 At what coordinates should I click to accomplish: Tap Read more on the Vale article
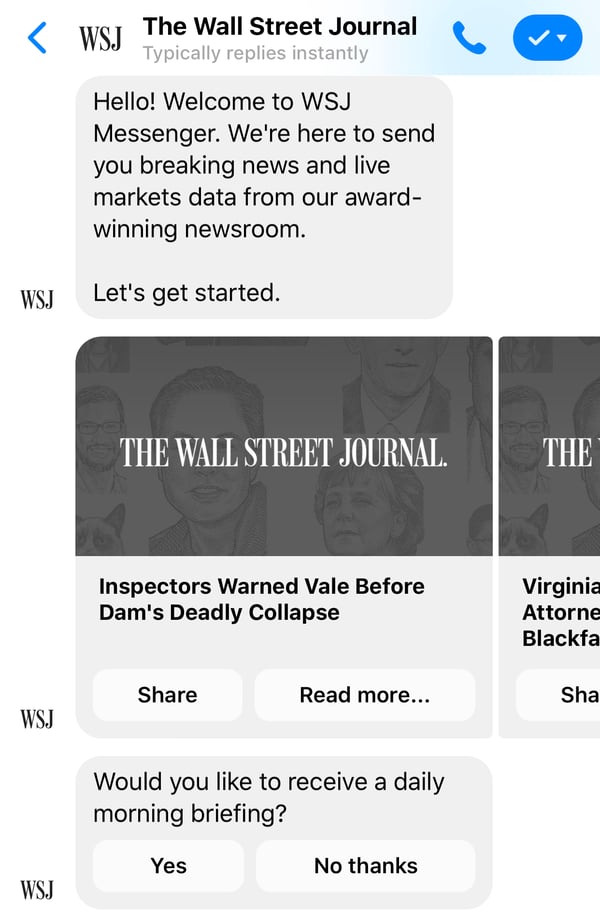[x=364, y=695]
